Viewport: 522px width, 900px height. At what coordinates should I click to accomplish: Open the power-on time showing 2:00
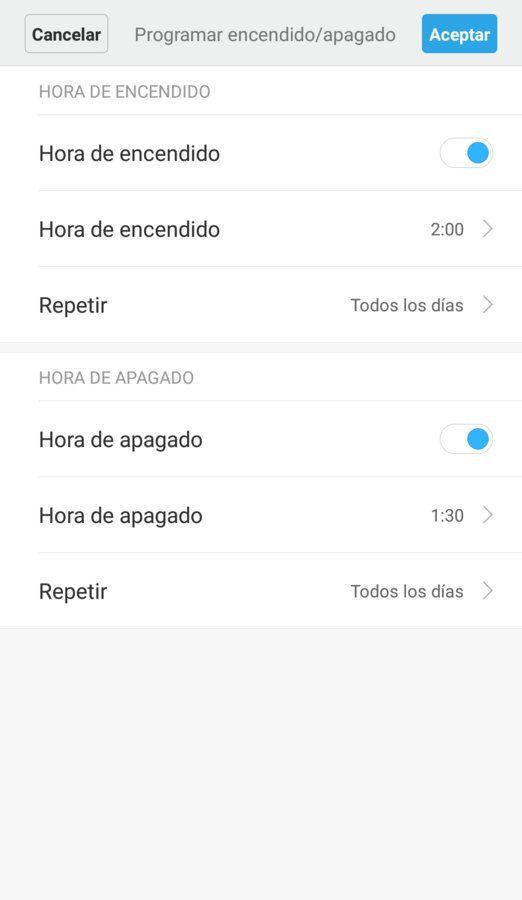click(261, 229)
